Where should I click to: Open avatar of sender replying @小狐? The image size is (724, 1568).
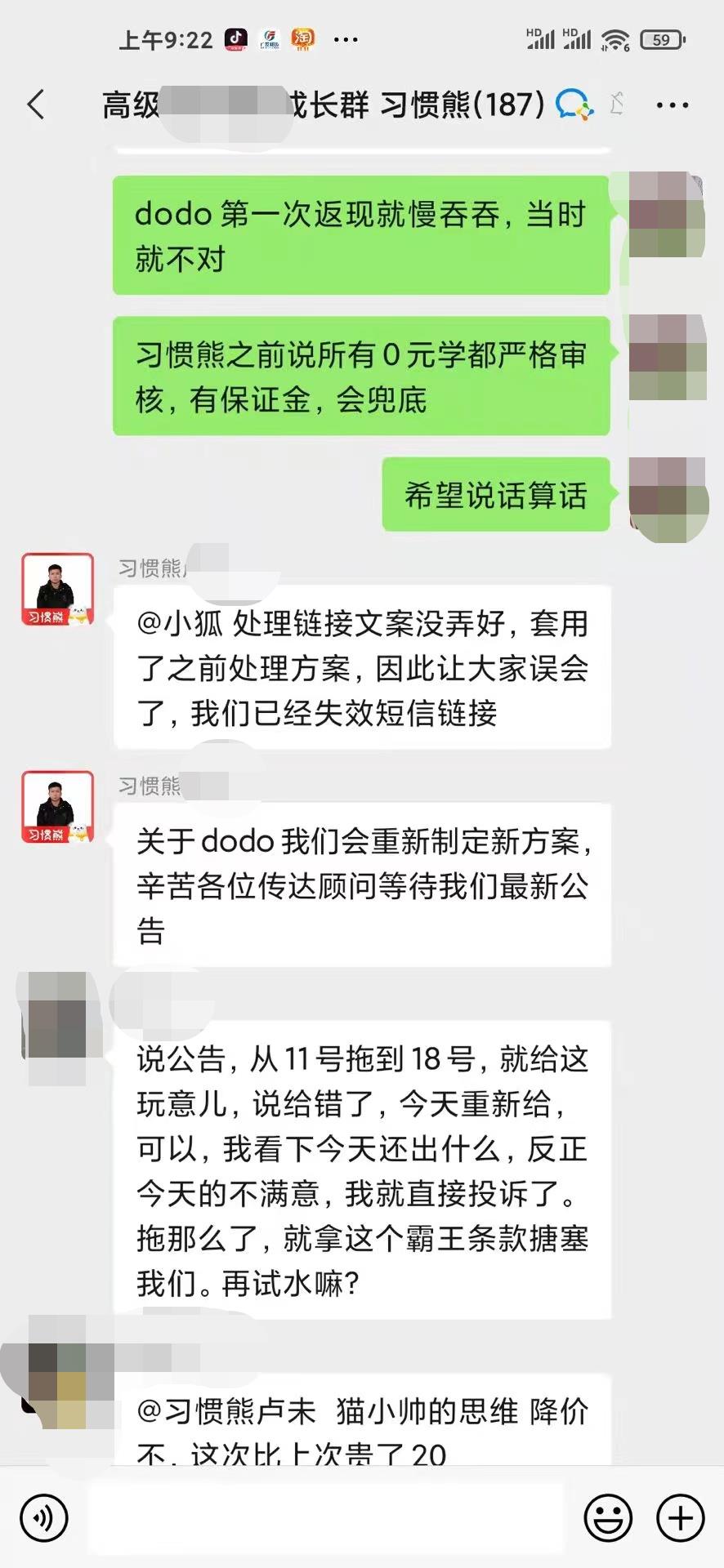click(x=57, y=590)
